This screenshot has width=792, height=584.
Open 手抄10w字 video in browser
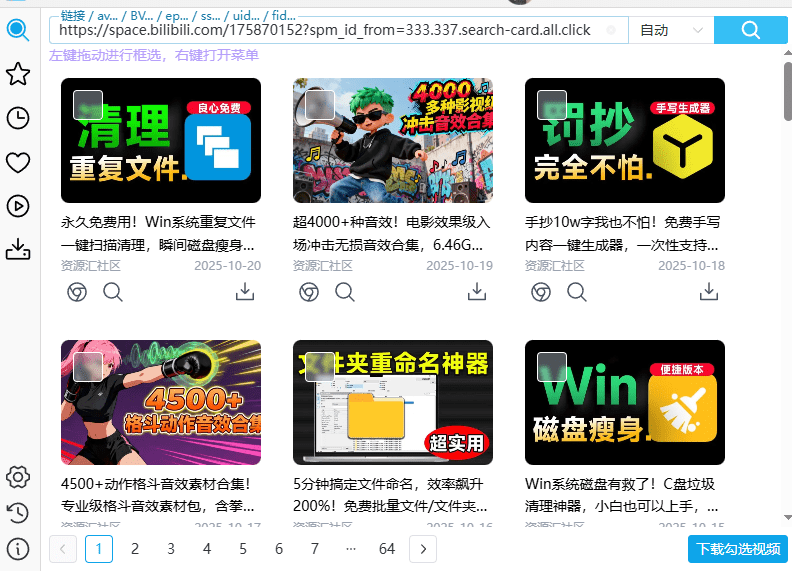pyautogui.click(x=541, y=292)
